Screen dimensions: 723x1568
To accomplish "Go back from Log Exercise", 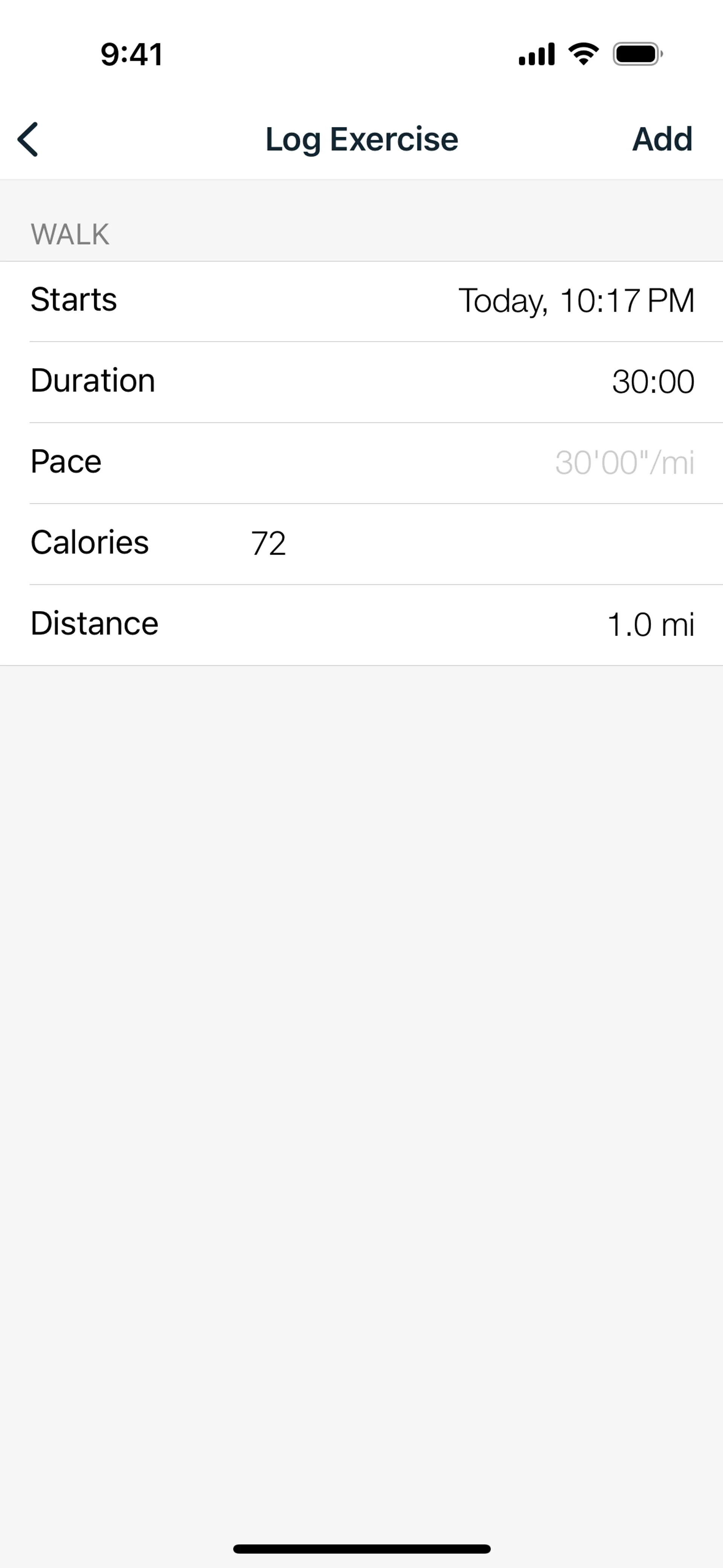I will tap(28, 139).
